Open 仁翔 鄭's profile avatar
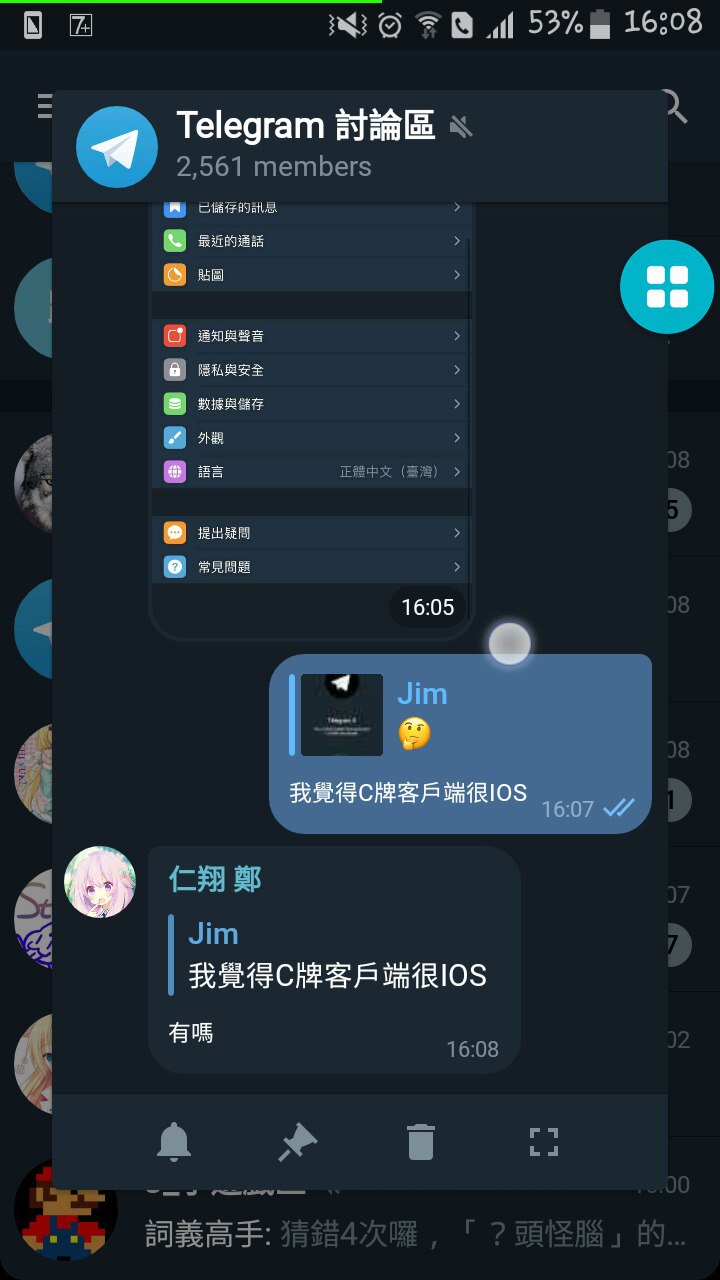This screenshot has height=1280, width=720. (x=100, y=882)
